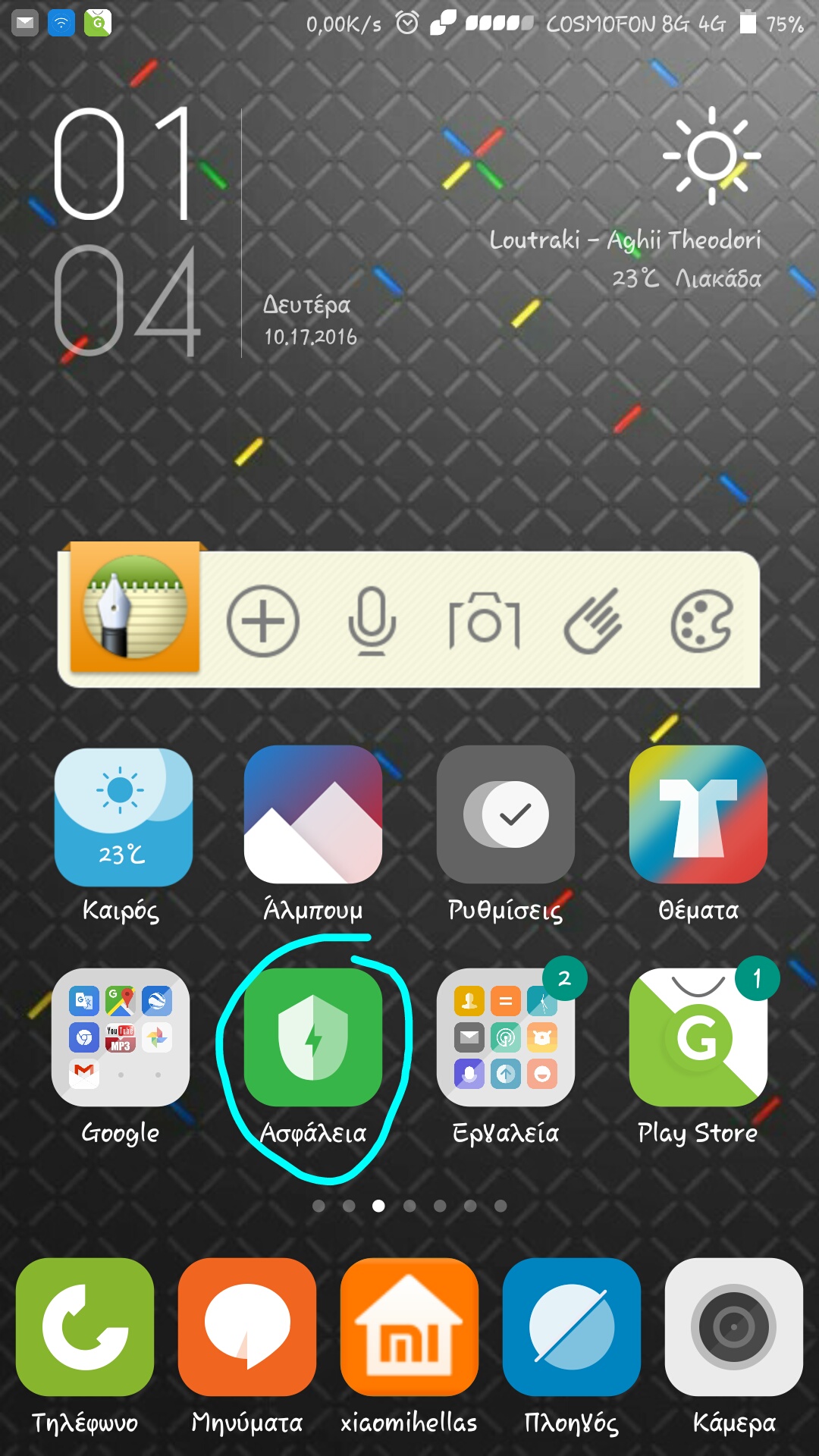Launch Play Store

point(698,1037)
